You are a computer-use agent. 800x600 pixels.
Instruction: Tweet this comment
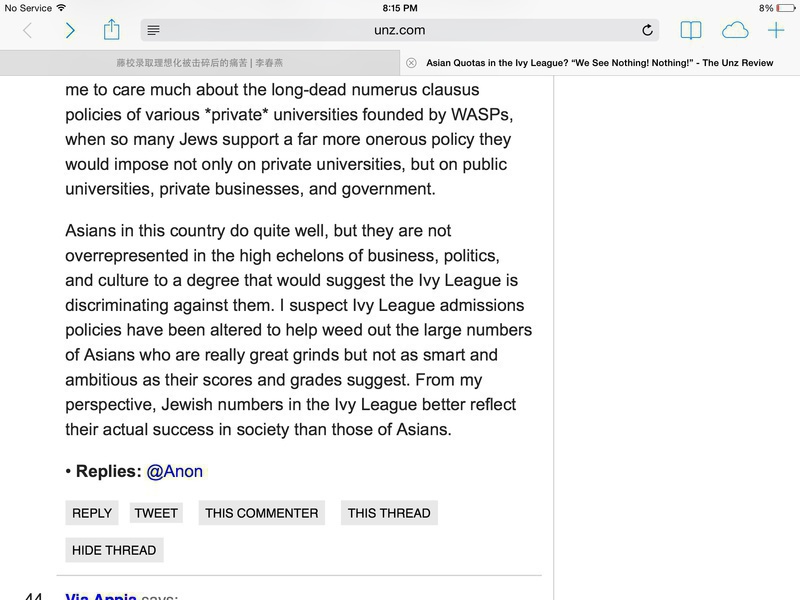point(156,513)
